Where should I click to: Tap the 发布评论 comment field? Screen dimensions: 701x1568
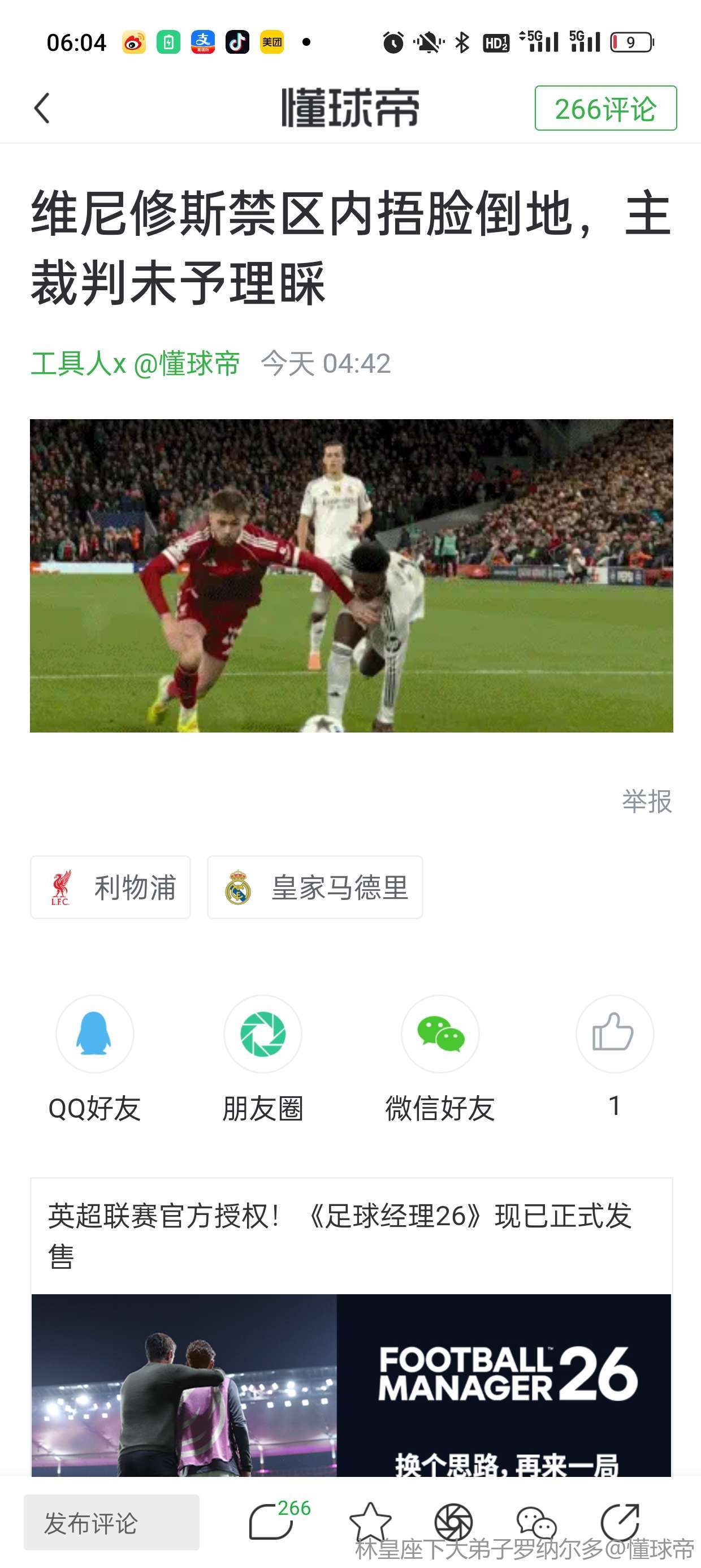pos(111,1522)
